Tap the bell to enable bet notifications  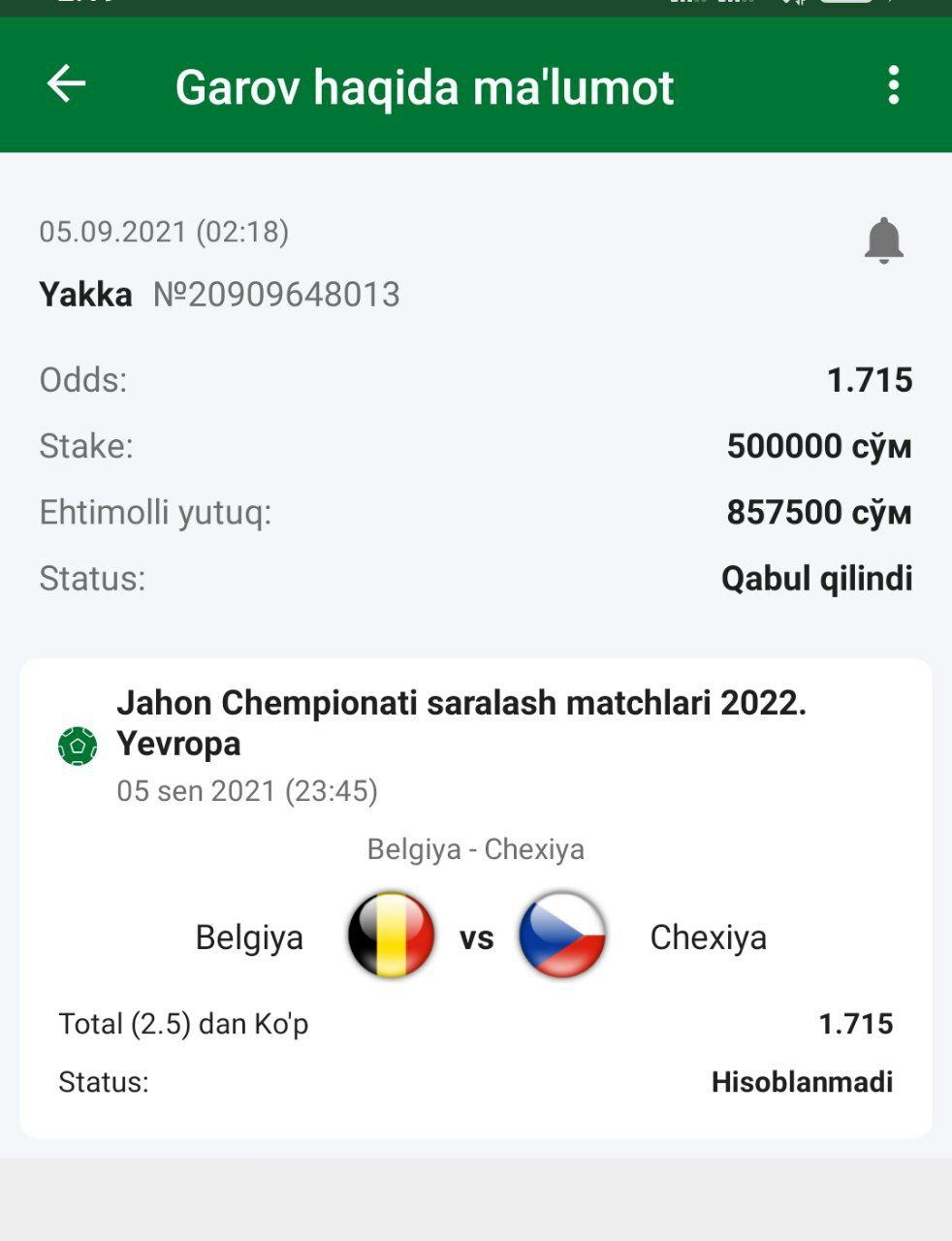click(883, 240)
